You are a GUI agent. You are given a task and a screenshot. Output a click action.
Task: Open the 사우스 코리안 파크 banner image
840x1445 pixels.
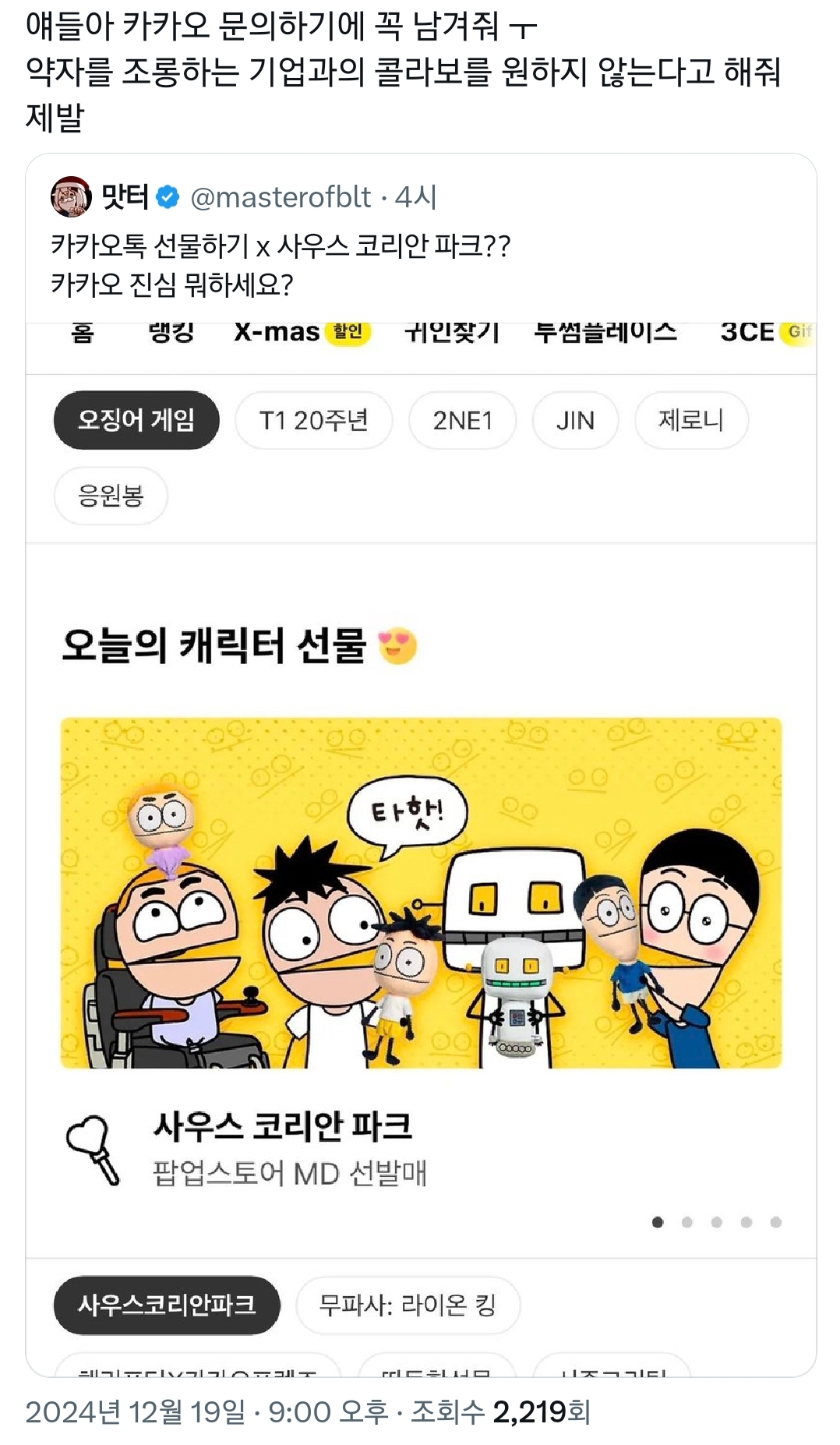click(x=419, y=896)
